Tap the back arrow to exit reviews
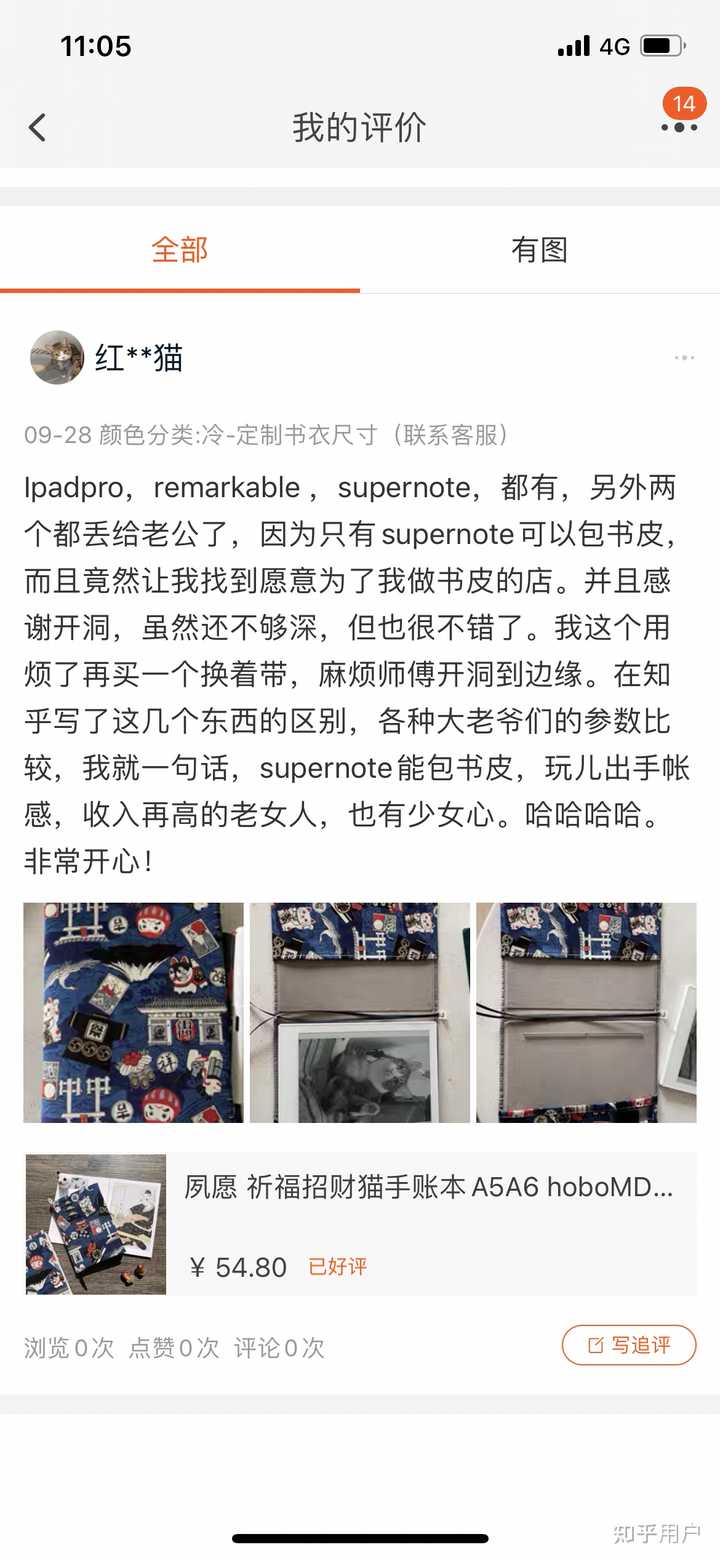The image size is (720, 1558). (37, 128)
